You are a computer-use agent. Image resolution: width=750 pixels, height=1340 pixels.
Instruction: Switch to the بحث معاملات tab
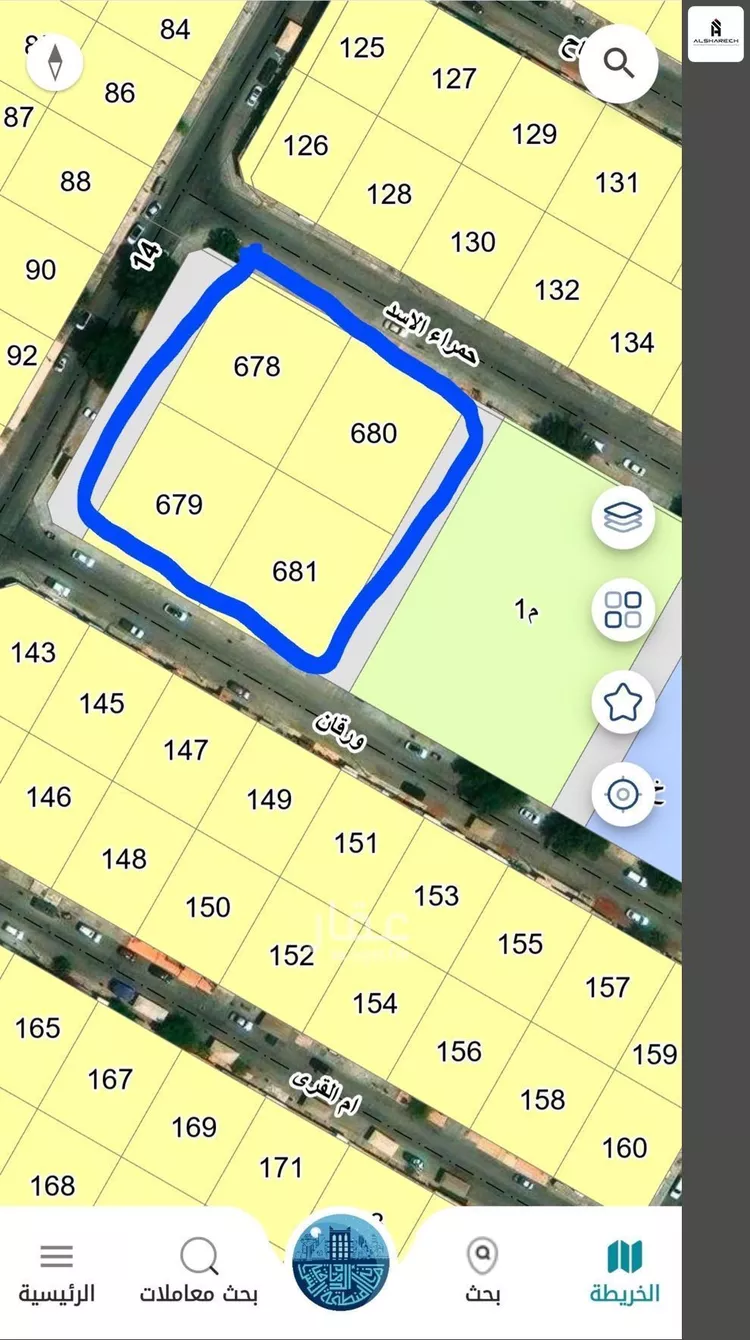[199, 1270]
